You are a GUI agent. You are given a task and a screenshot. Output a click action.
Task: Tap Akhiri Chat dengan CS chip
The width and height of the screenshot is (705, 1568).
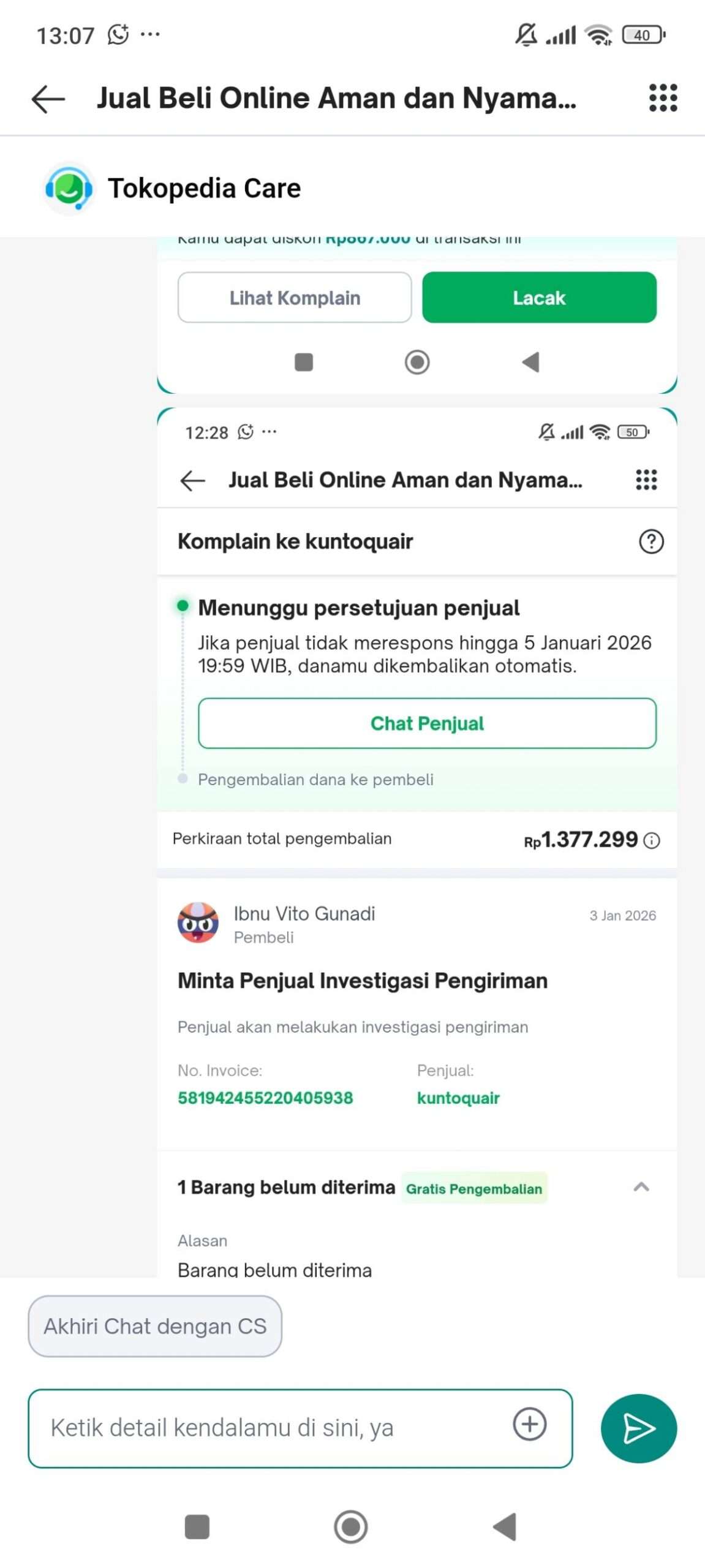coord(155,1325)
